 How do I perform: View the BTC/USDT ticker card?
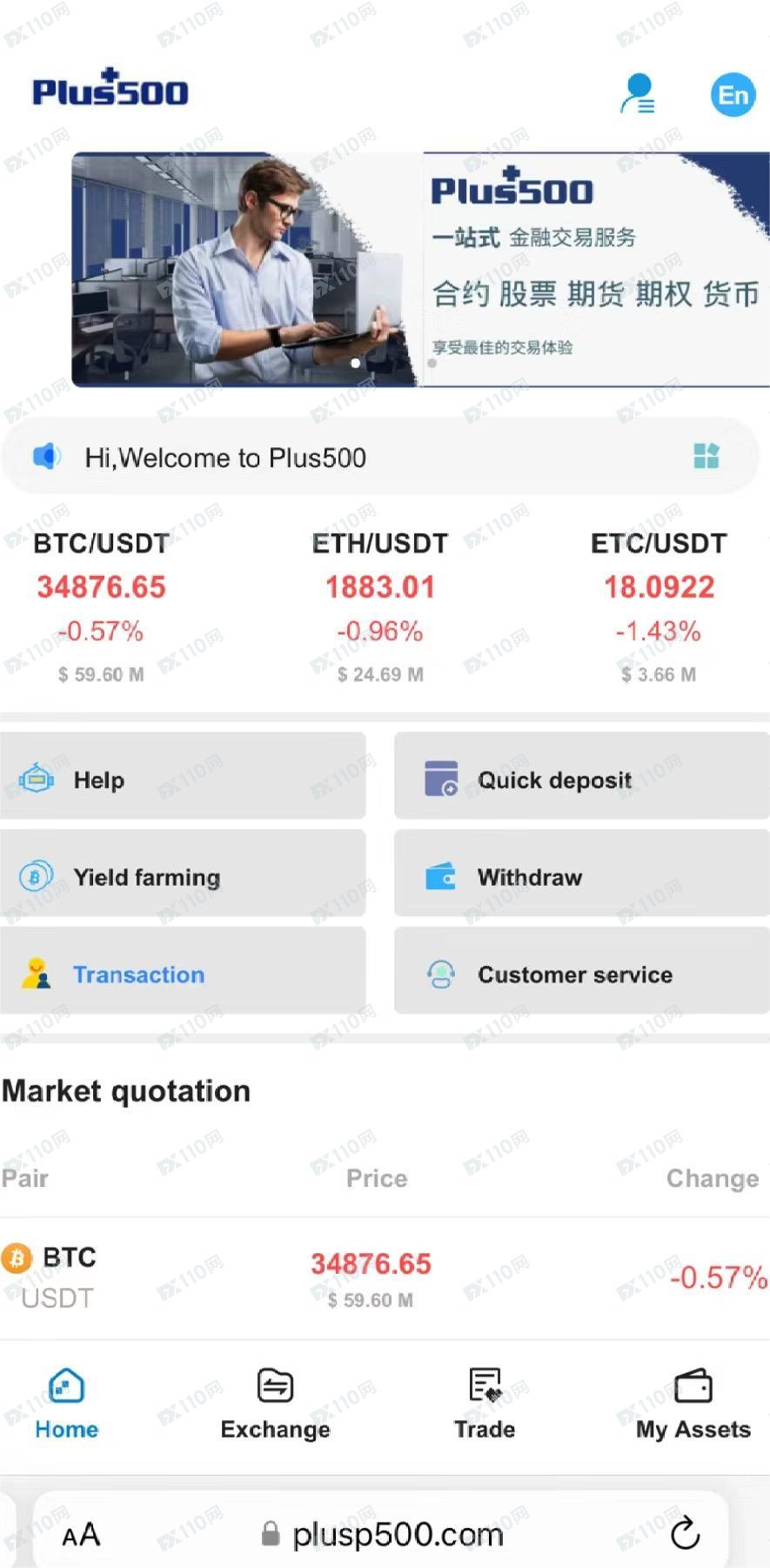point(102,606)
